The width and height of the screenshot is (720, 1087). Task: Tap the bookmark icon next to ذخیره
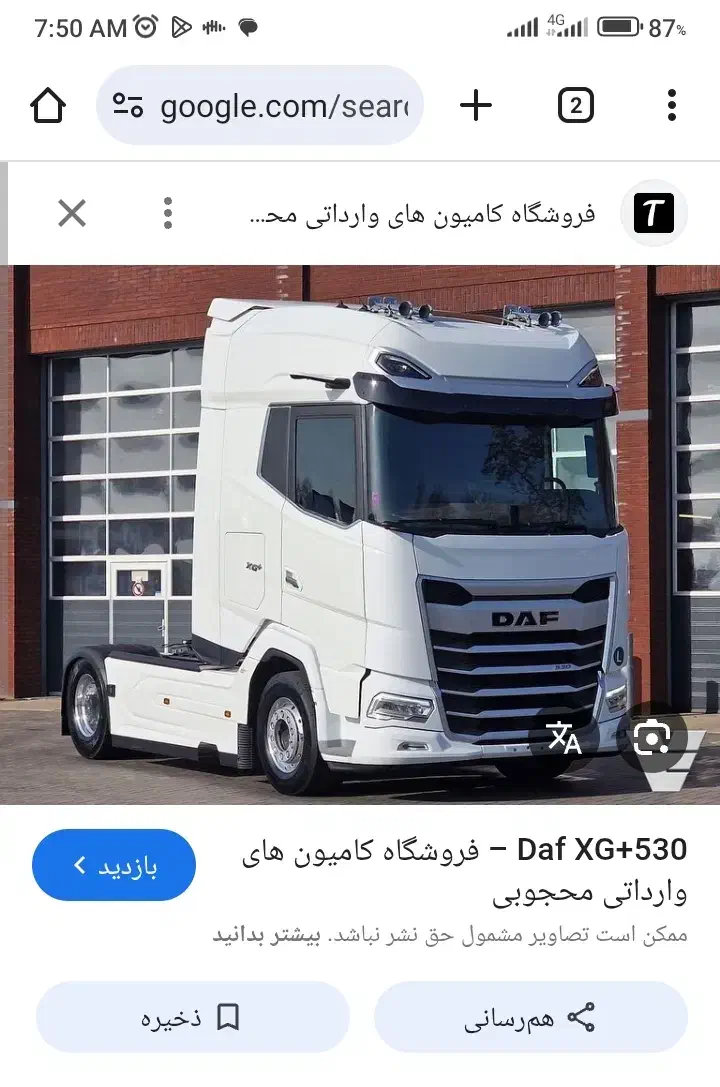[x=230, y=1016]
